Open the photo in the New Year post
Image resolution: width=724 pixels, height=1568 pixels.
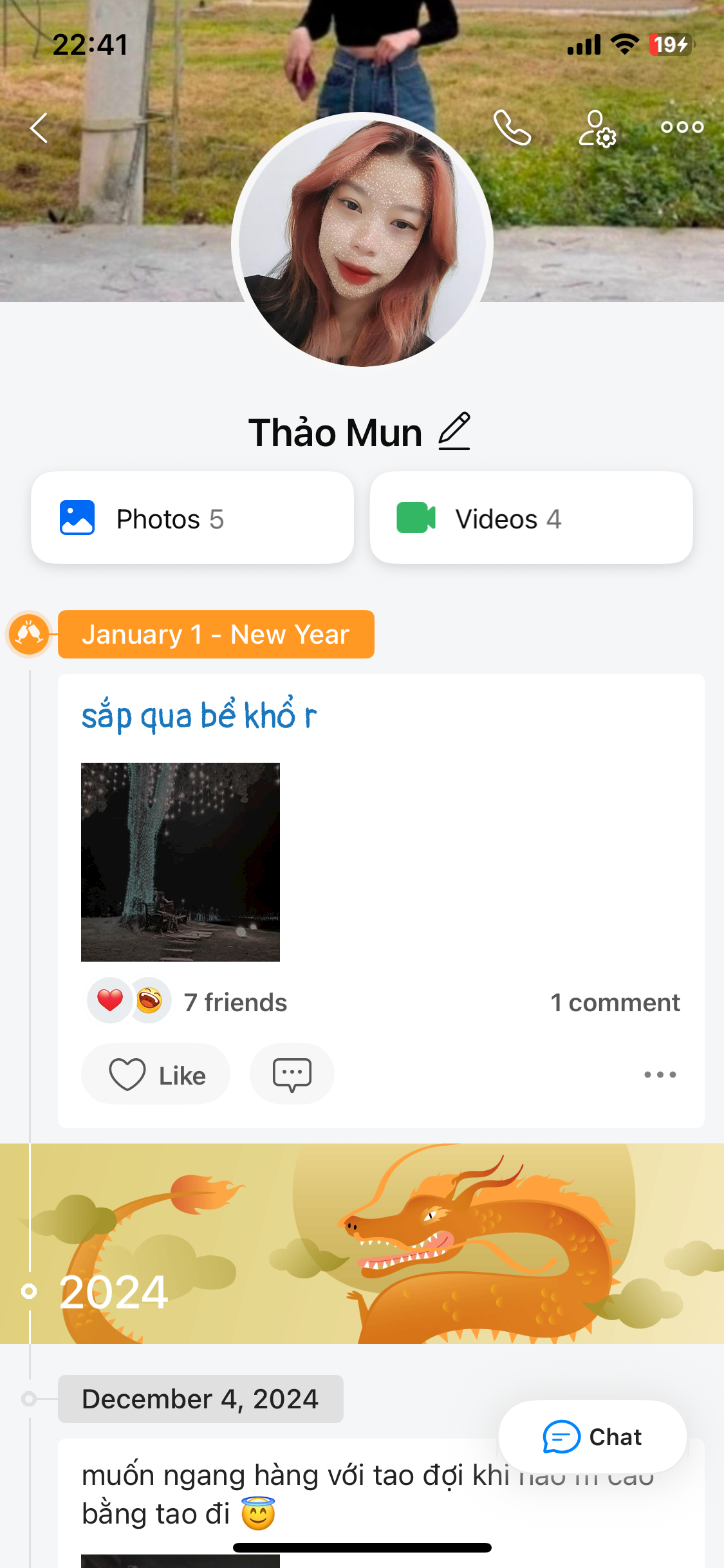(180, 862)
